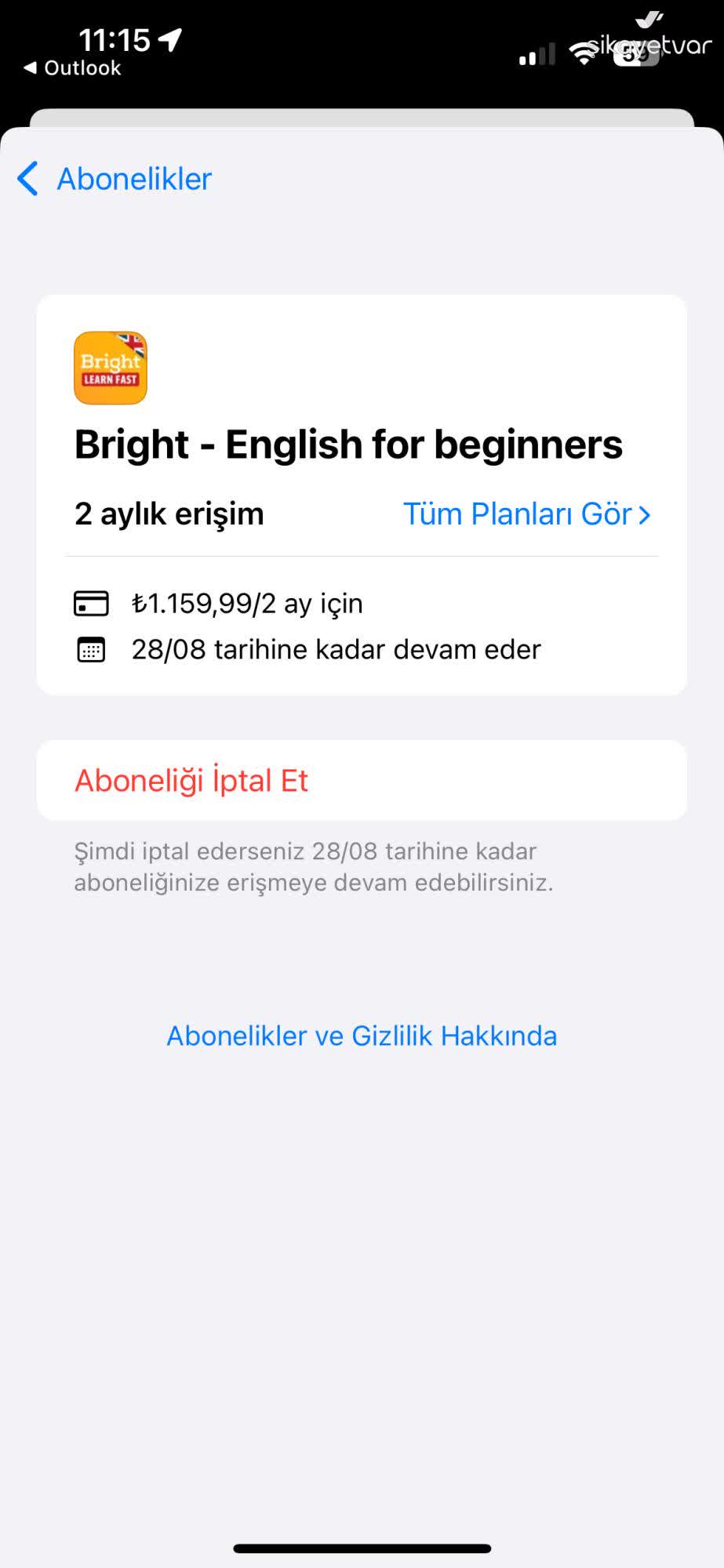Viewport: 724px width, 1568px height.
Task: Open Tüm Planları Gör plan list
Action: click(x=518, y=514)
